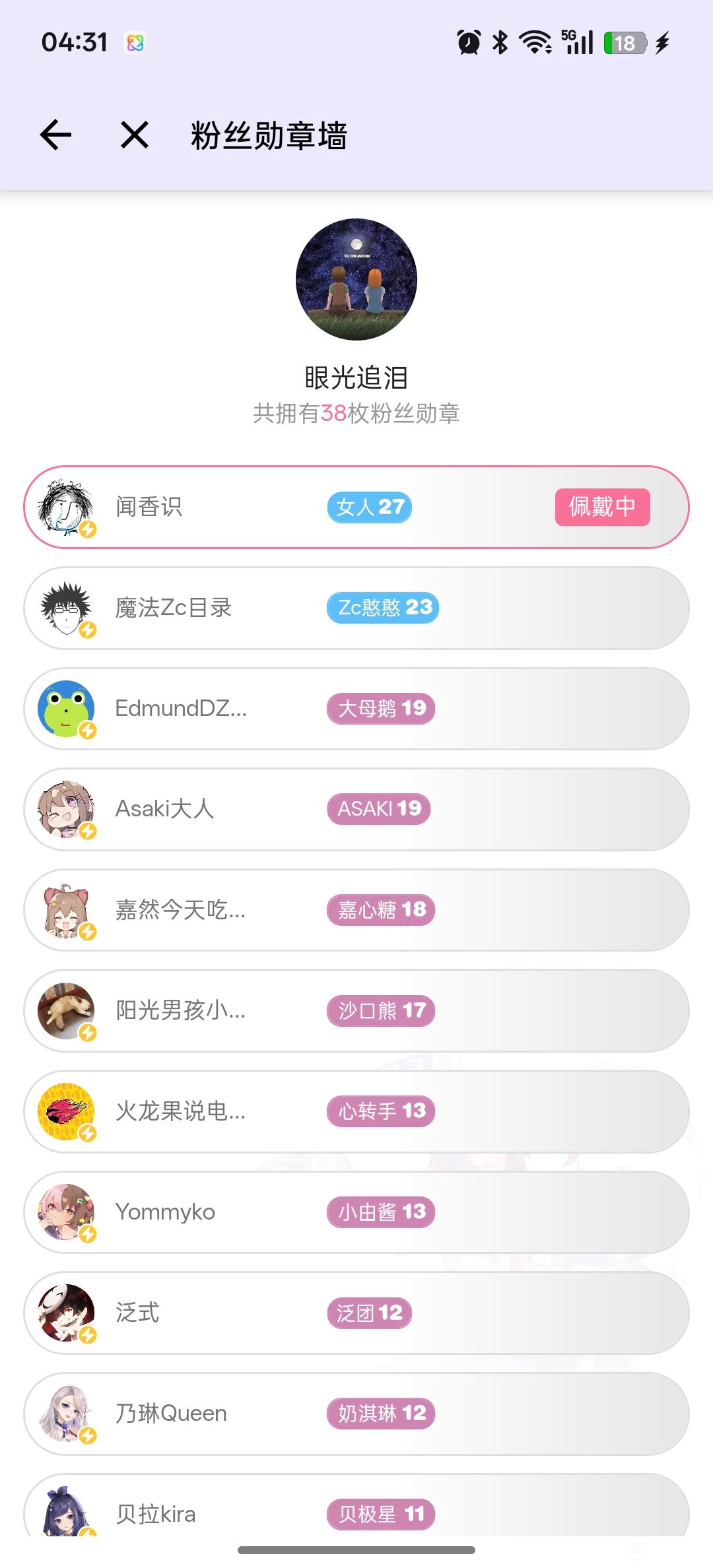Viewport: 713px width, 1568px height.
Task: Open the 贝拉kira medal row
Action: click(x=356, y=1511)
